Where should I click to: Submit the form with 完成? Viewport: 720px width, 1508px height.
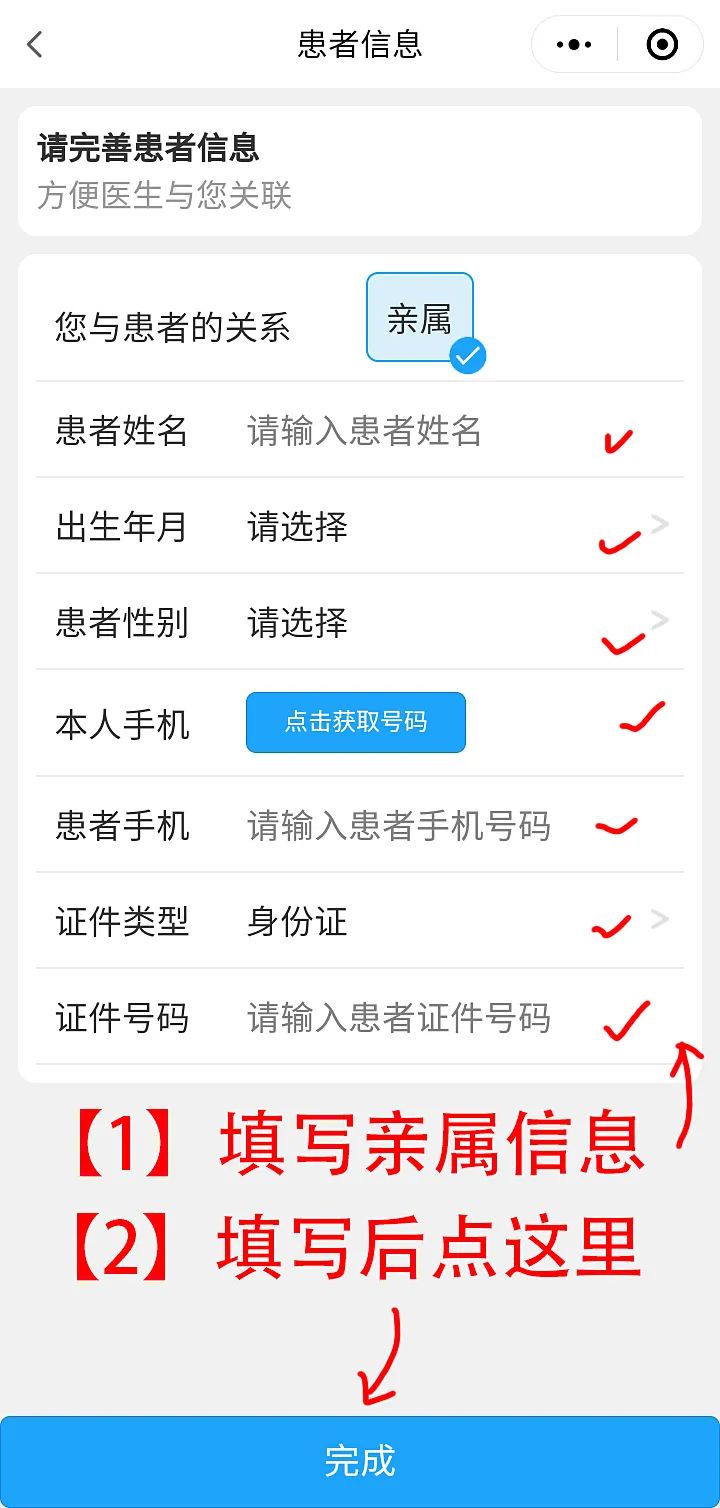pos(360,1461)
